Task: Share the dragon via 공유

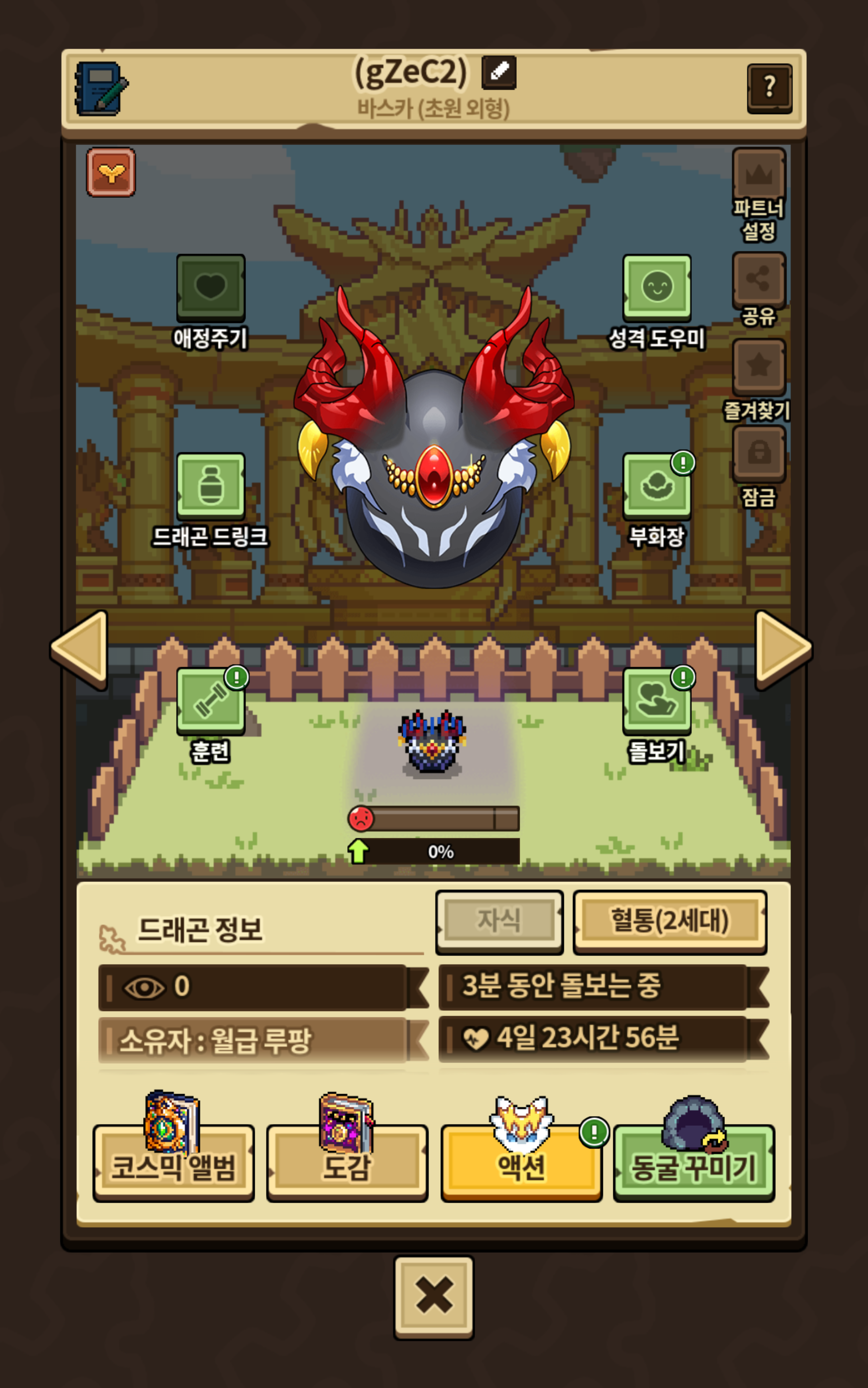Action: pyautogui.click(x=759, y=280)
